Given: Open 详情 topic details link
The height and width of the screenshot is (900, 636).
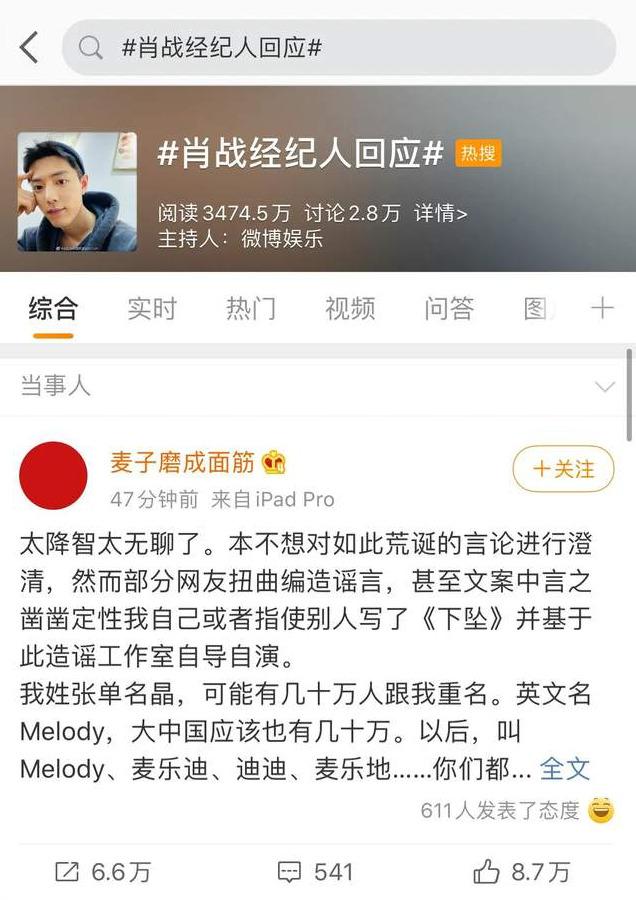Looking at the screenshot, I should click(x=440, y=213).
